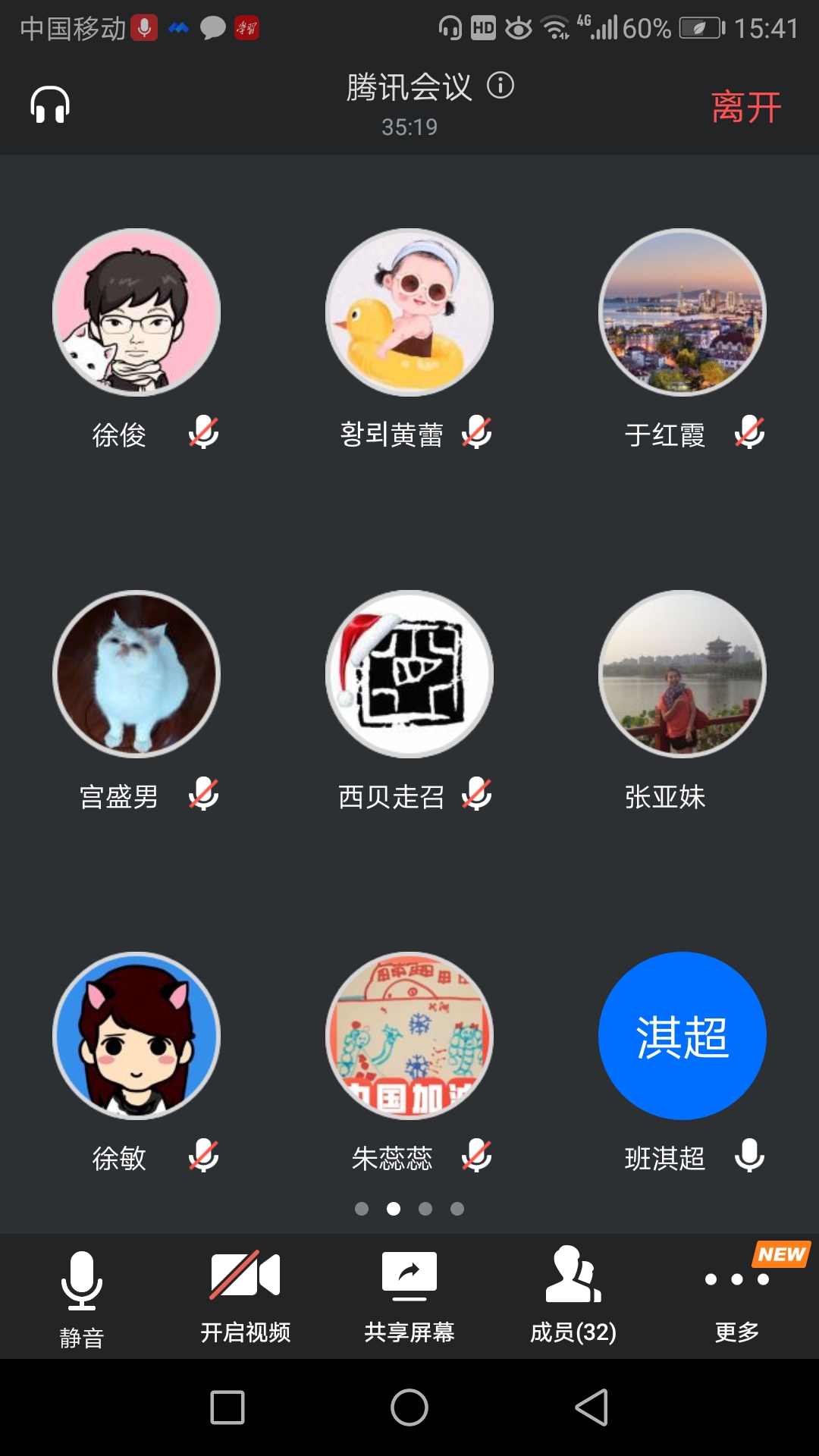Navigate back with the system back button
The height and width of the screenshot is (1456, 819).
(x=592, y=1408)
